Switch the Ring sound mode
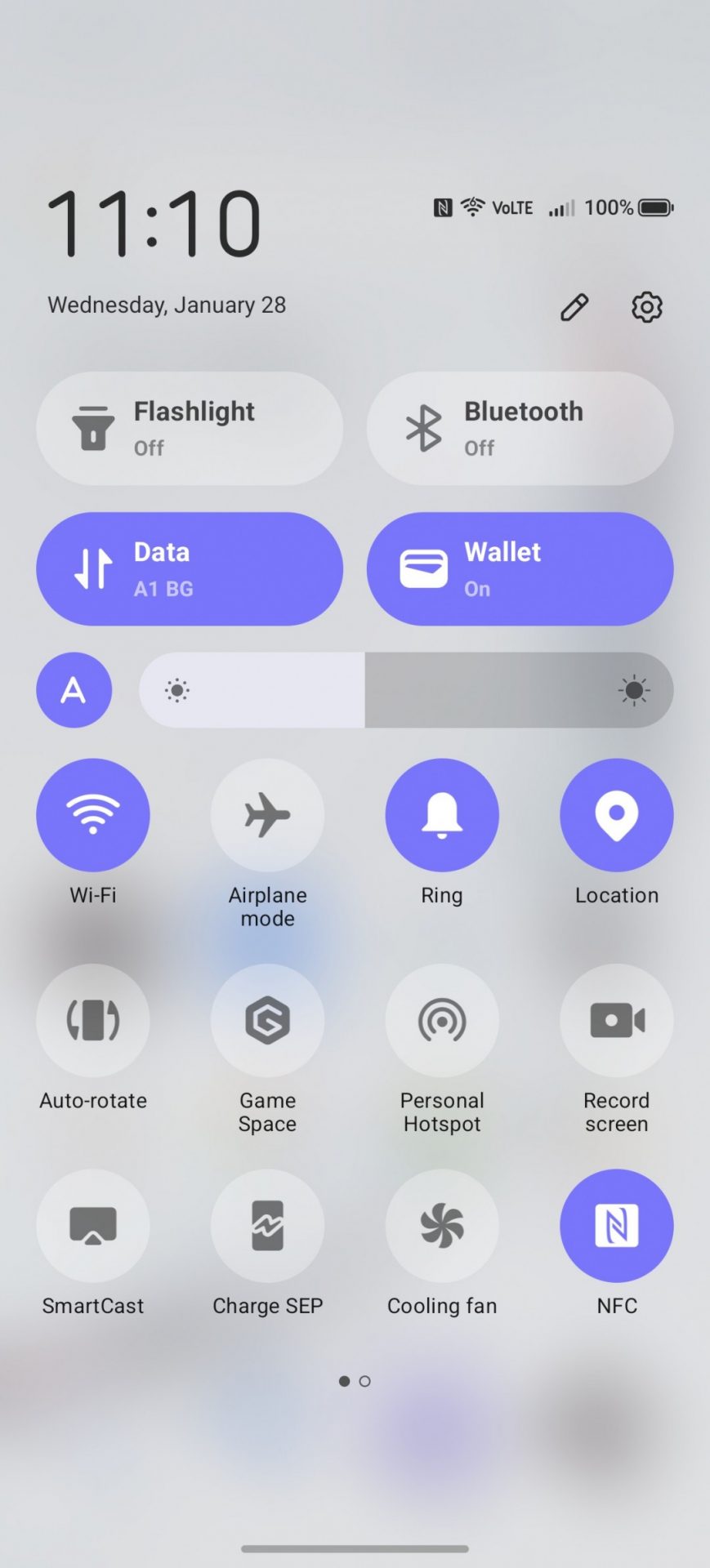This screenshot has height=1568, width=710. (x=442, y=815)
